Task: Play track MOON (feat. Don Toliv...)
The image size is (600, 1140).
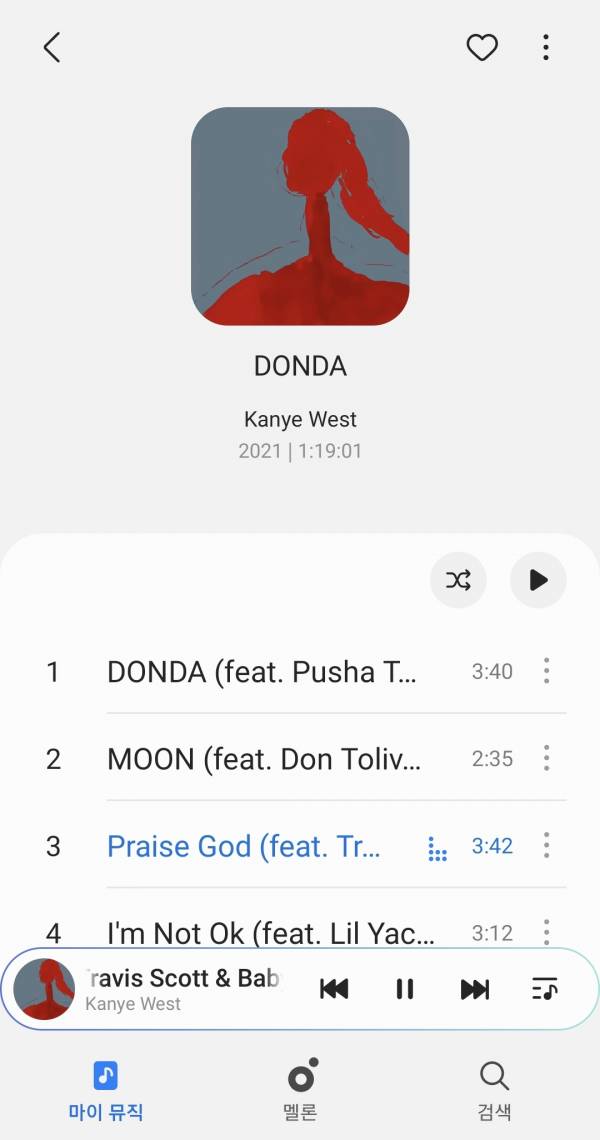Action: (x=264, y=759)
